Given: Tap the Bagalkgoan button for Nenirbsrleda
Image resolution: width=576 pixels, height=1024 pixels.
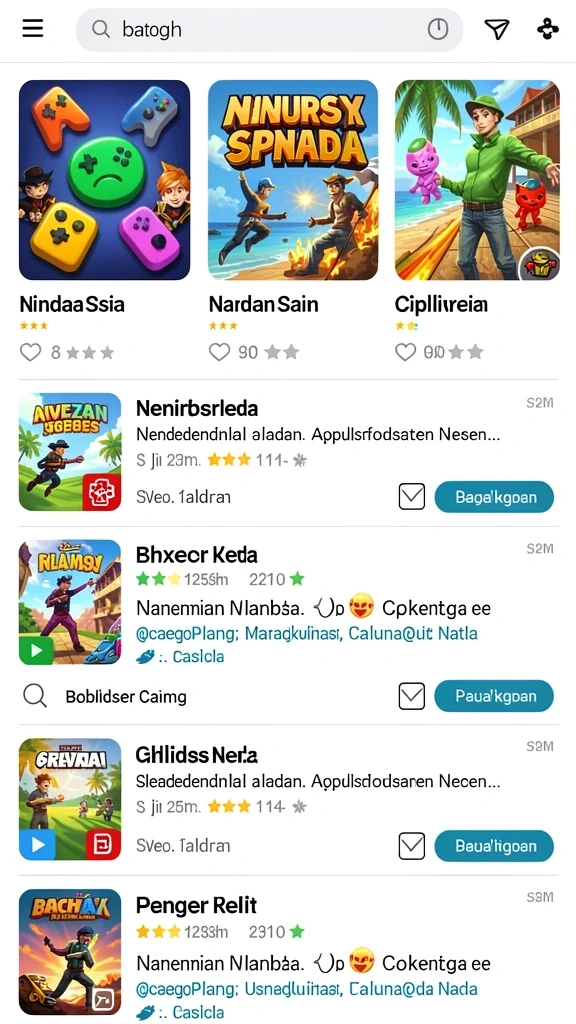Looking at the screenshot, I should [x=494, y=497].
